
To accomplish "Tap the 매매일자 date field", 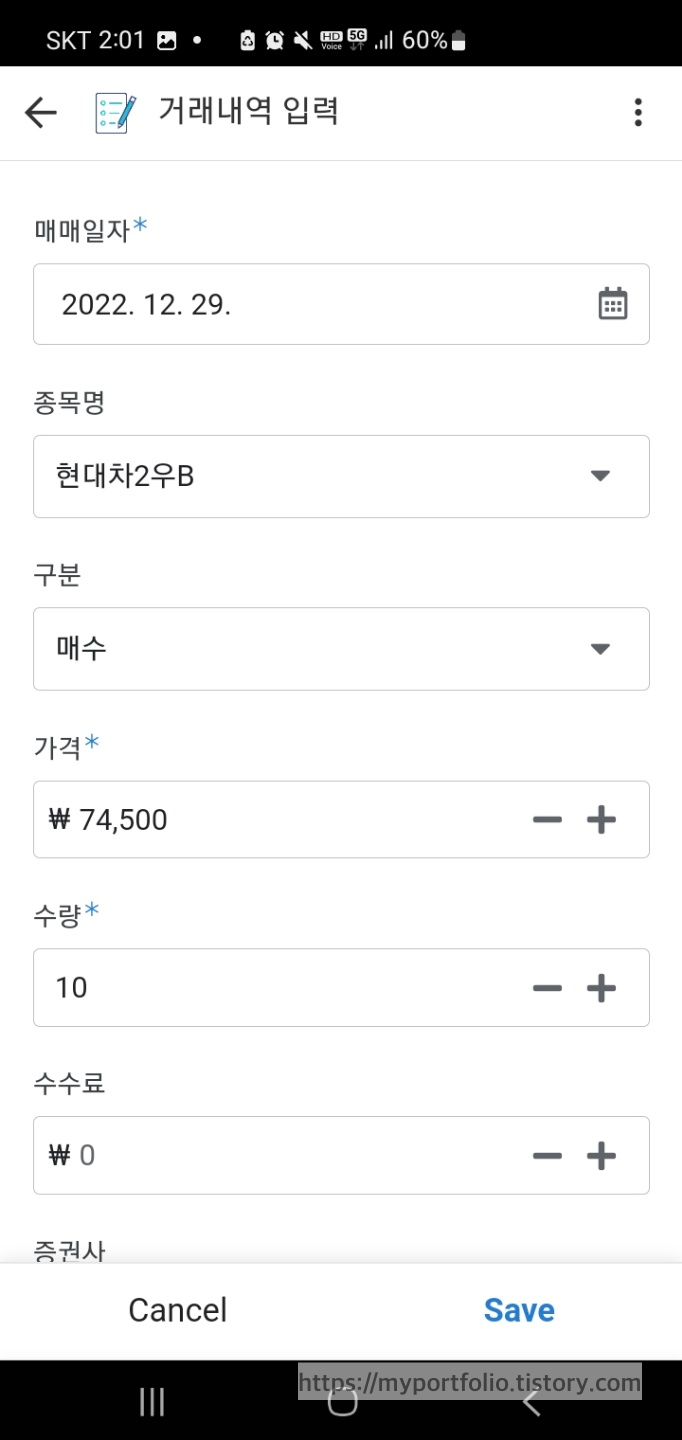I will (341, 304).
